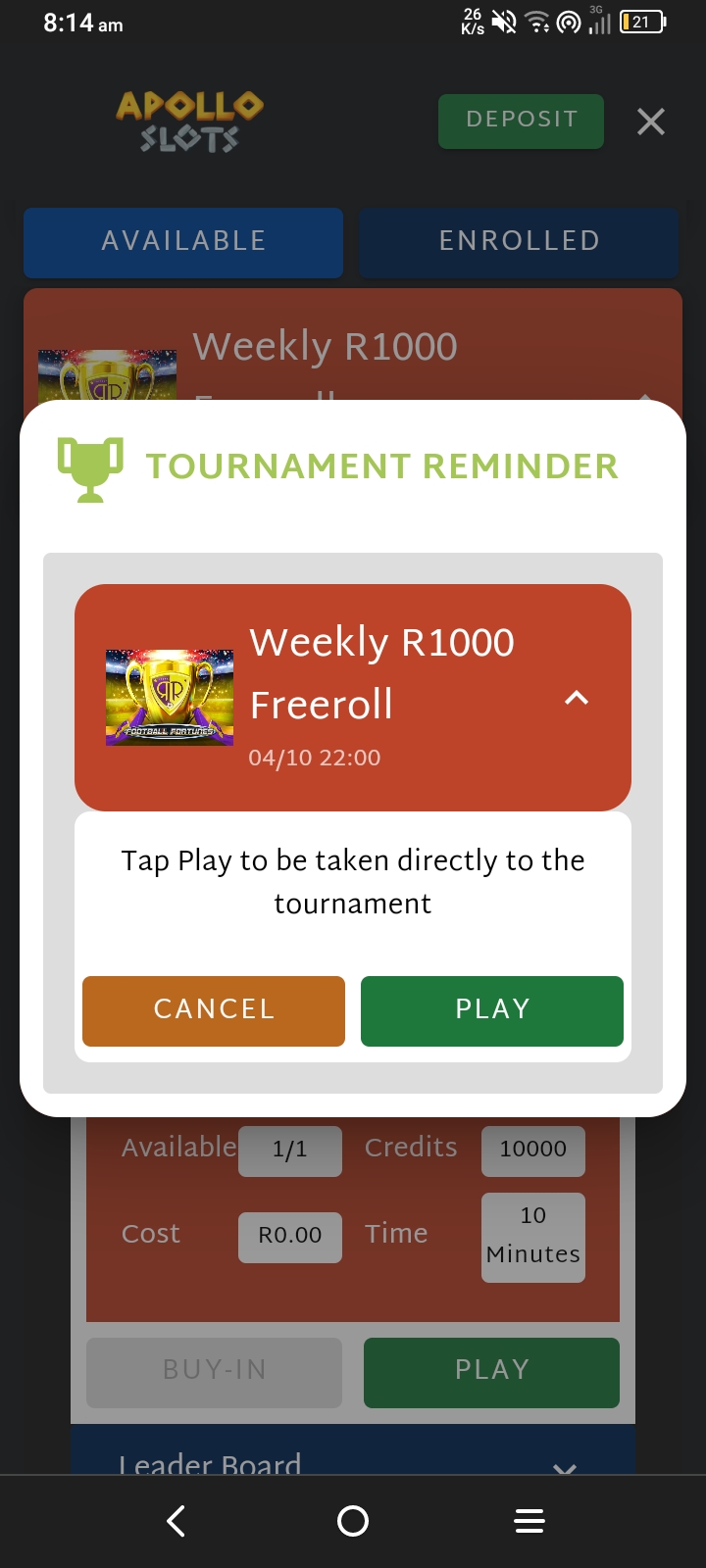This screenshot has width=706, height=1568.
Task: Cancel the tournament reminder
Action: [214, 1010]
